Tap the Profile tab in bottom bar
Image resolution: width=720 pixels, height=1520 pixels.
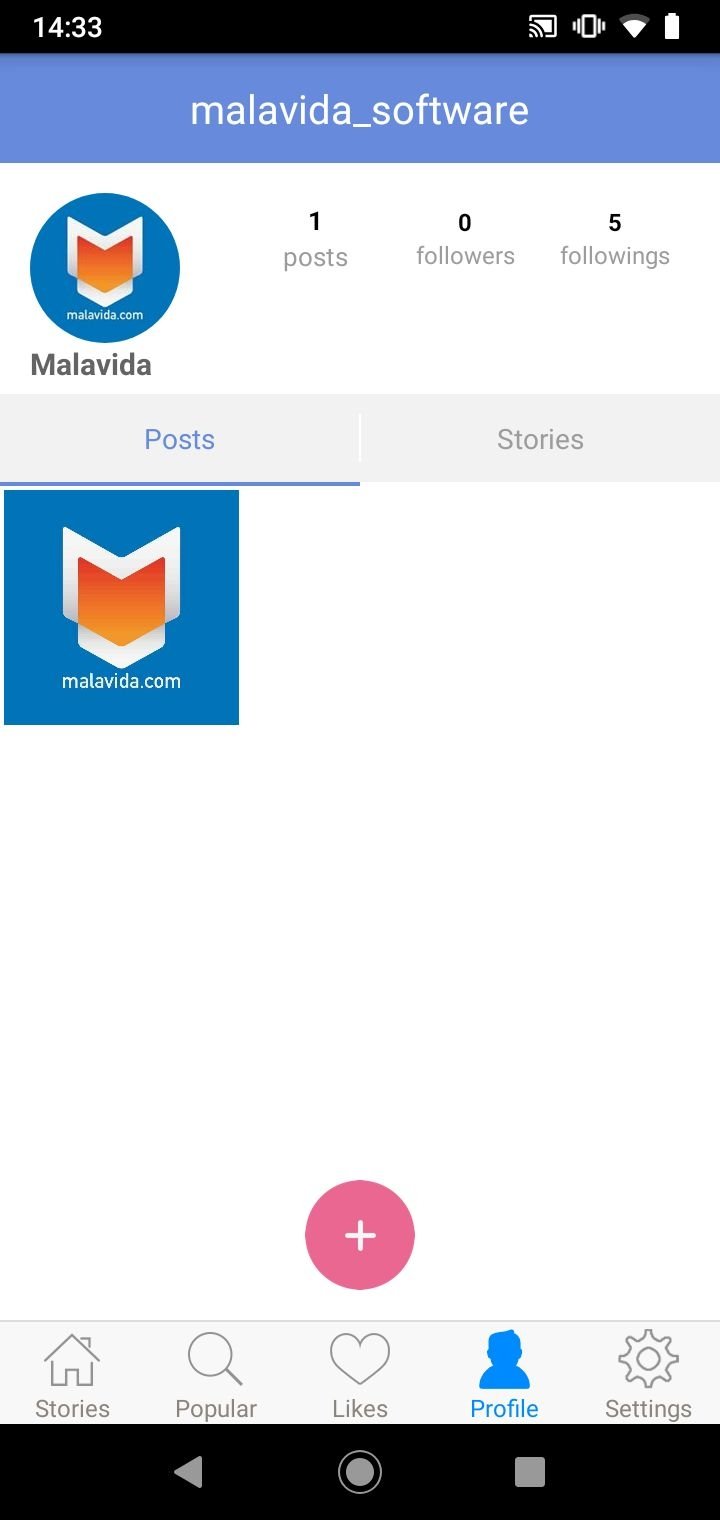pos(504,1375)
